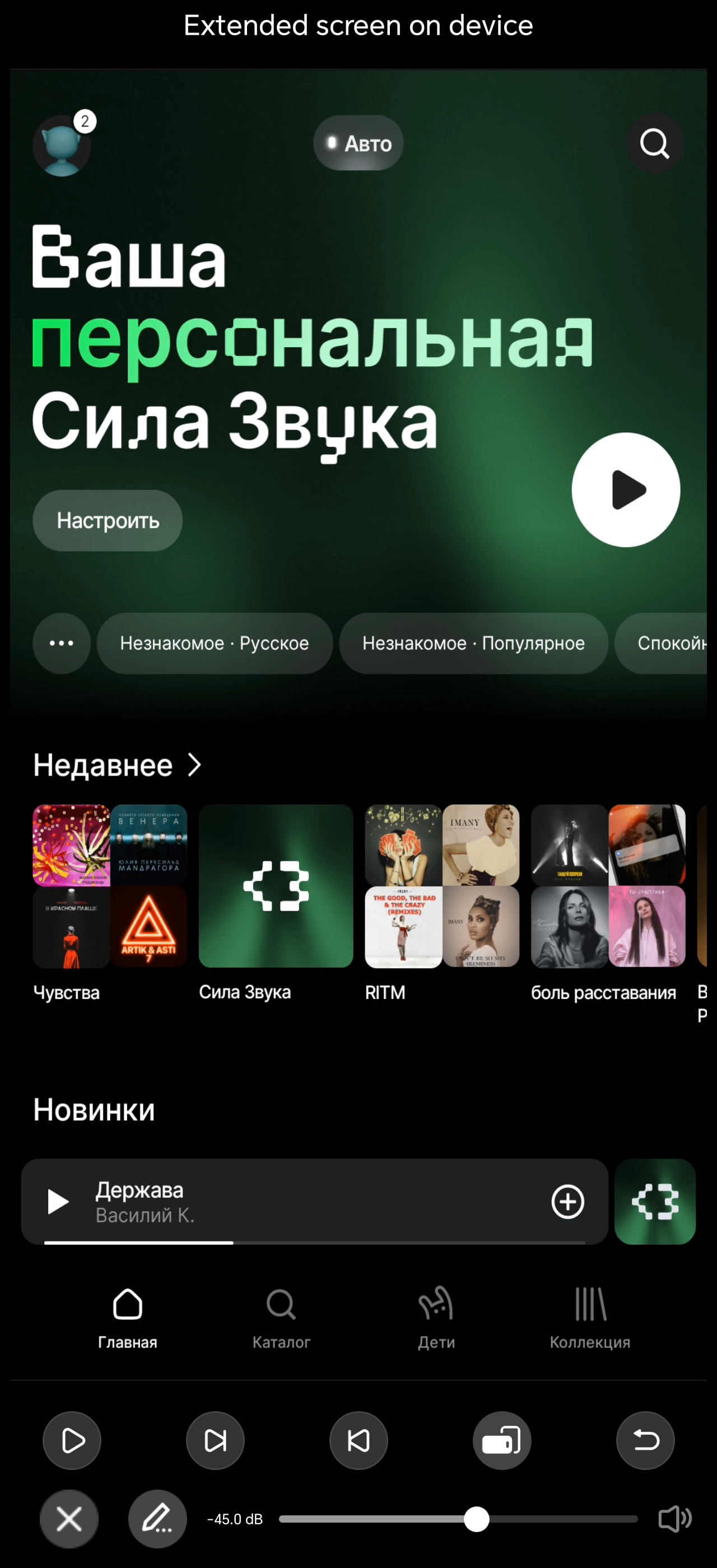Tap the edit pencil button

pyautogui.click(x=157, y=1519)
